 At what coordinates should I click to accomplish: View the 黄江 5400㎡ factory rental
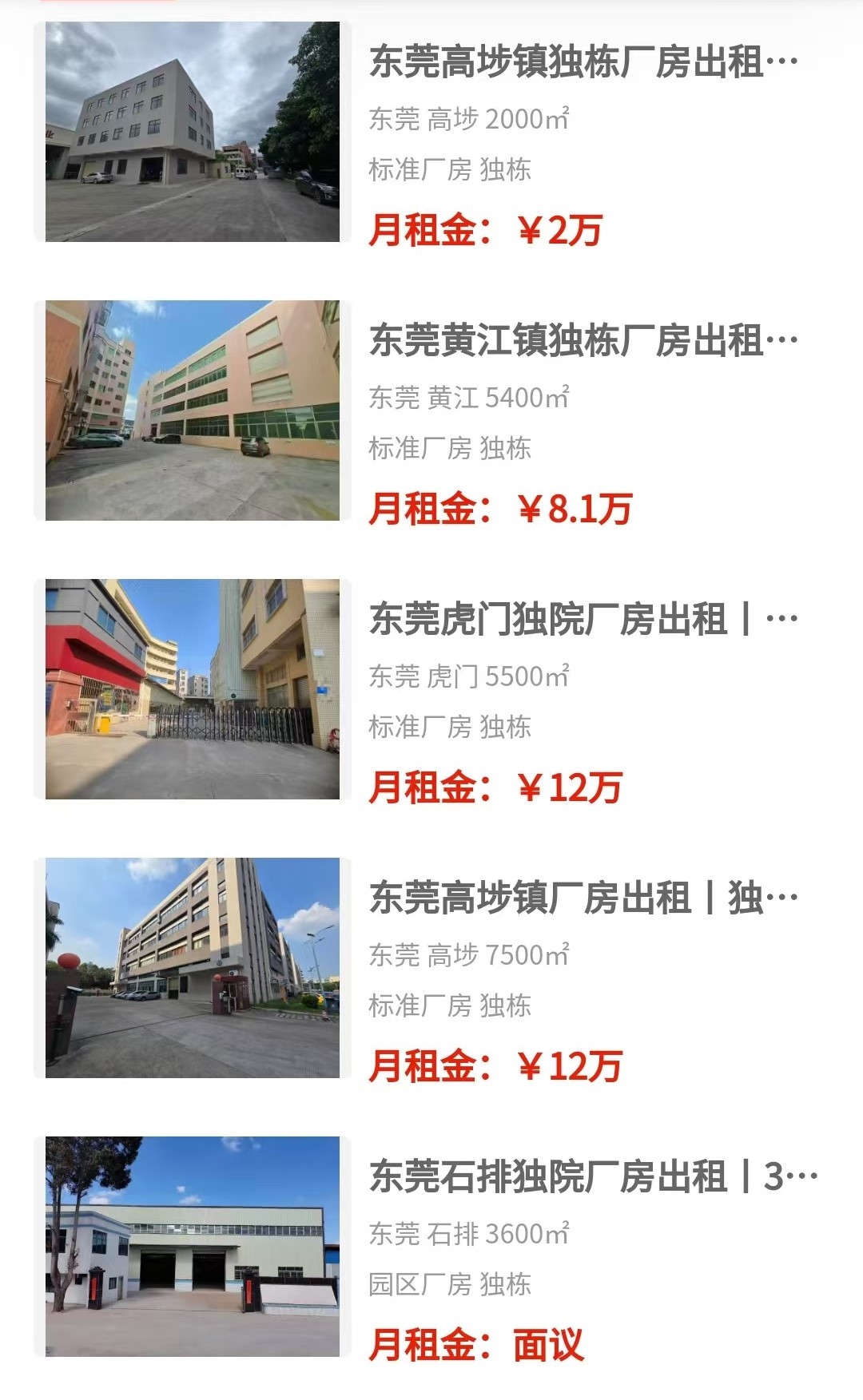click(582, 341)
